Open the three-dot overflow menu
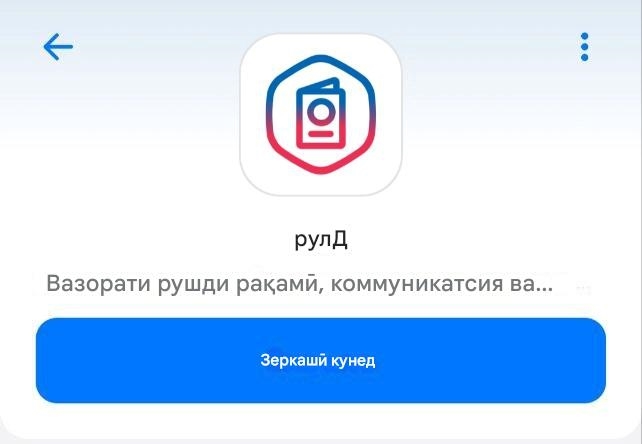Viewport: 642px width, 444px height. point(584,47)
